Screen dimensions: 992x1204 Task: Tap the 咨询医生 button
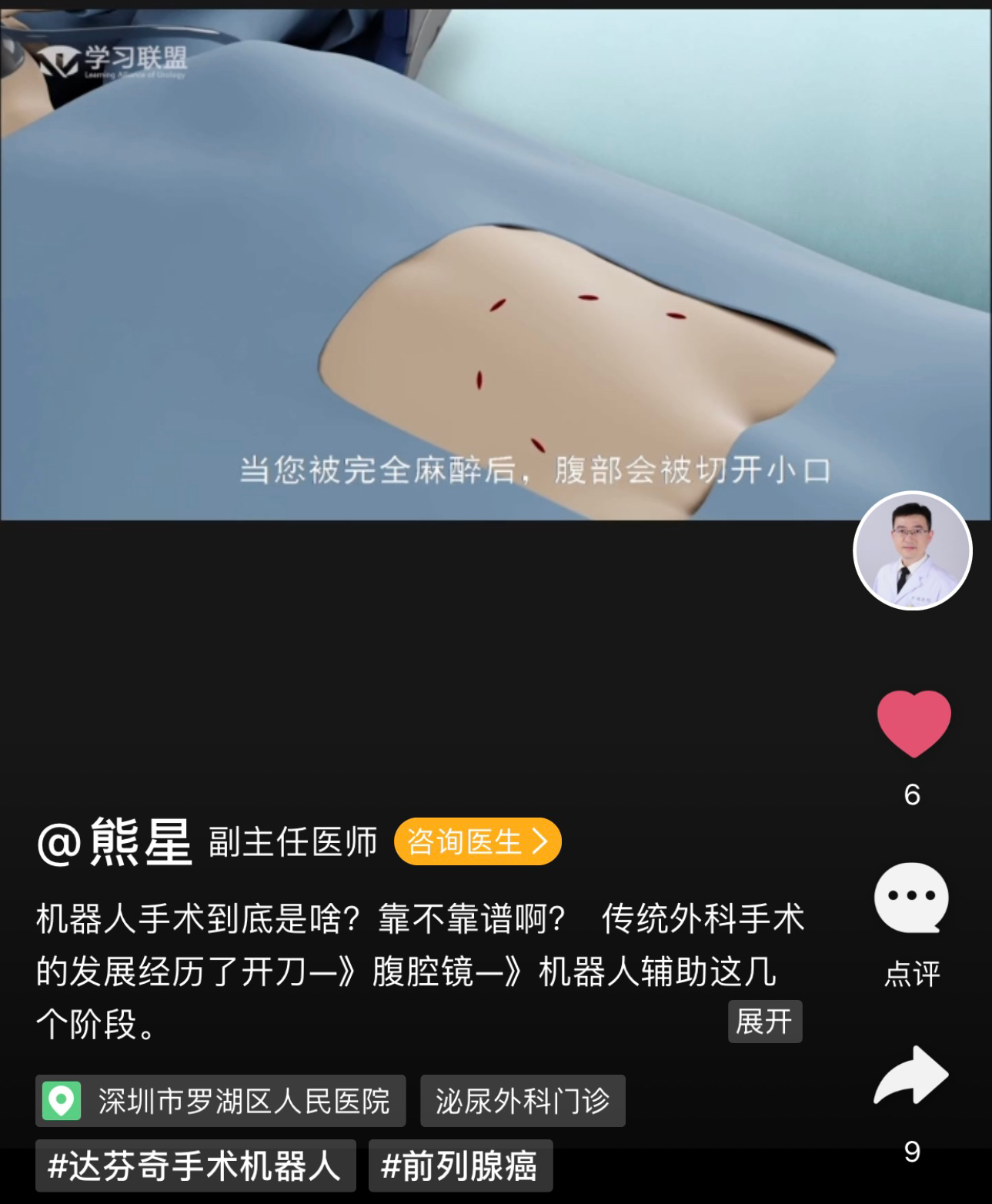click(477, 841)
